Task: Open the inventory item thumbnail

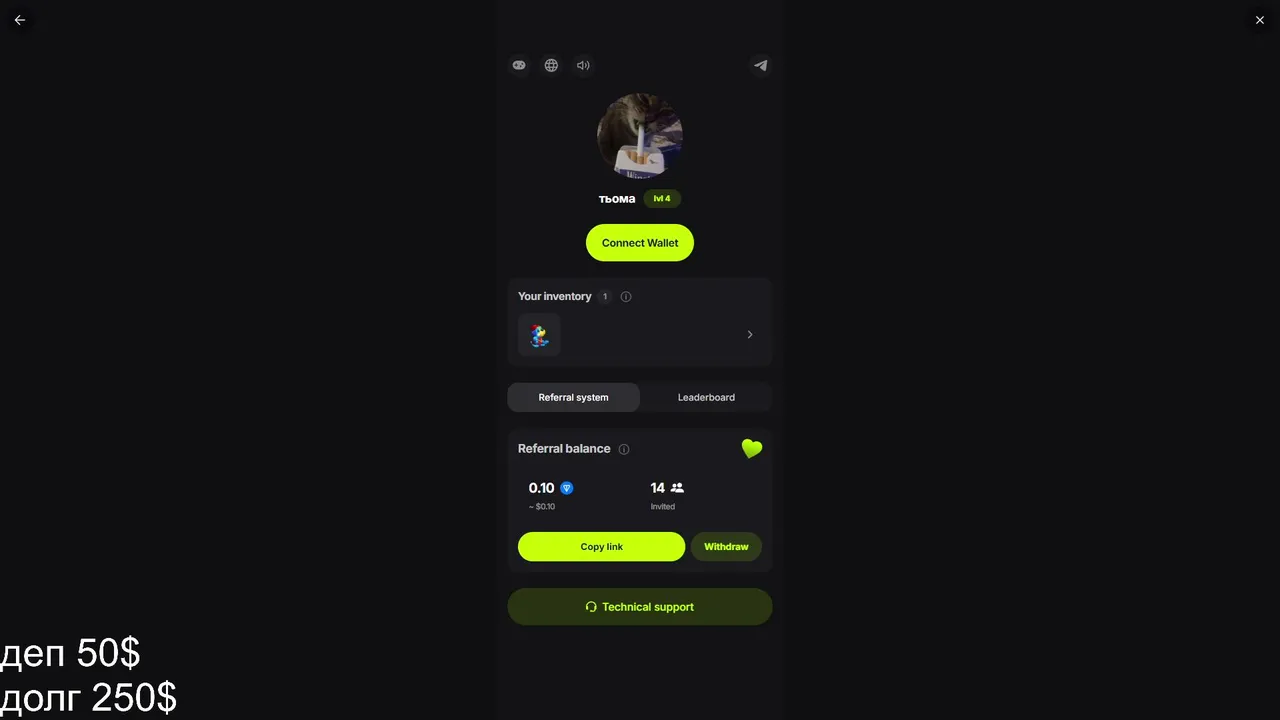Action: pyautogui.click(x=539, y=335)
